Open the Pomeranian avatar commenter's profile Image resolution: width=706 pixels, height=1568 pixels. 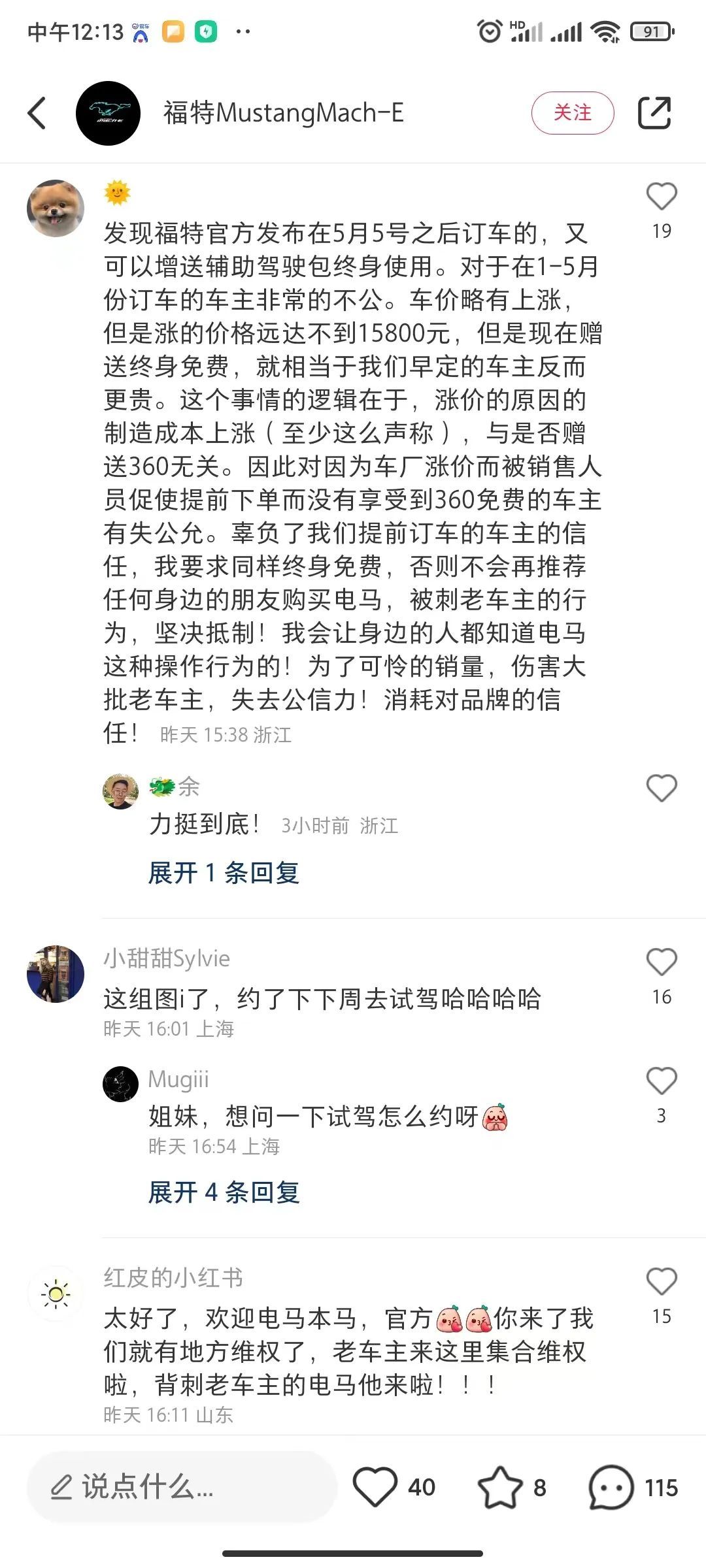(x=56, y=208)
